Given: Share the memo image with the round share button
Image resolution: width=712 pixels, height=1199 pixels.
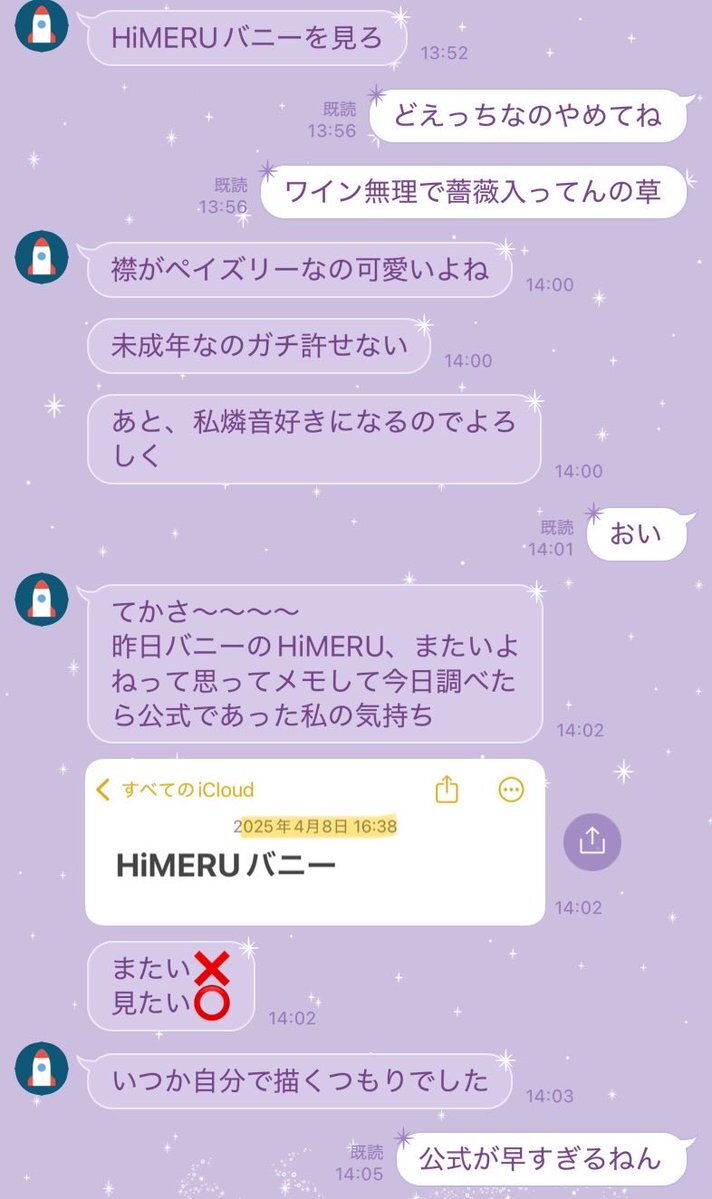Looking at the screenshot, I should click(x=592, y=841).
